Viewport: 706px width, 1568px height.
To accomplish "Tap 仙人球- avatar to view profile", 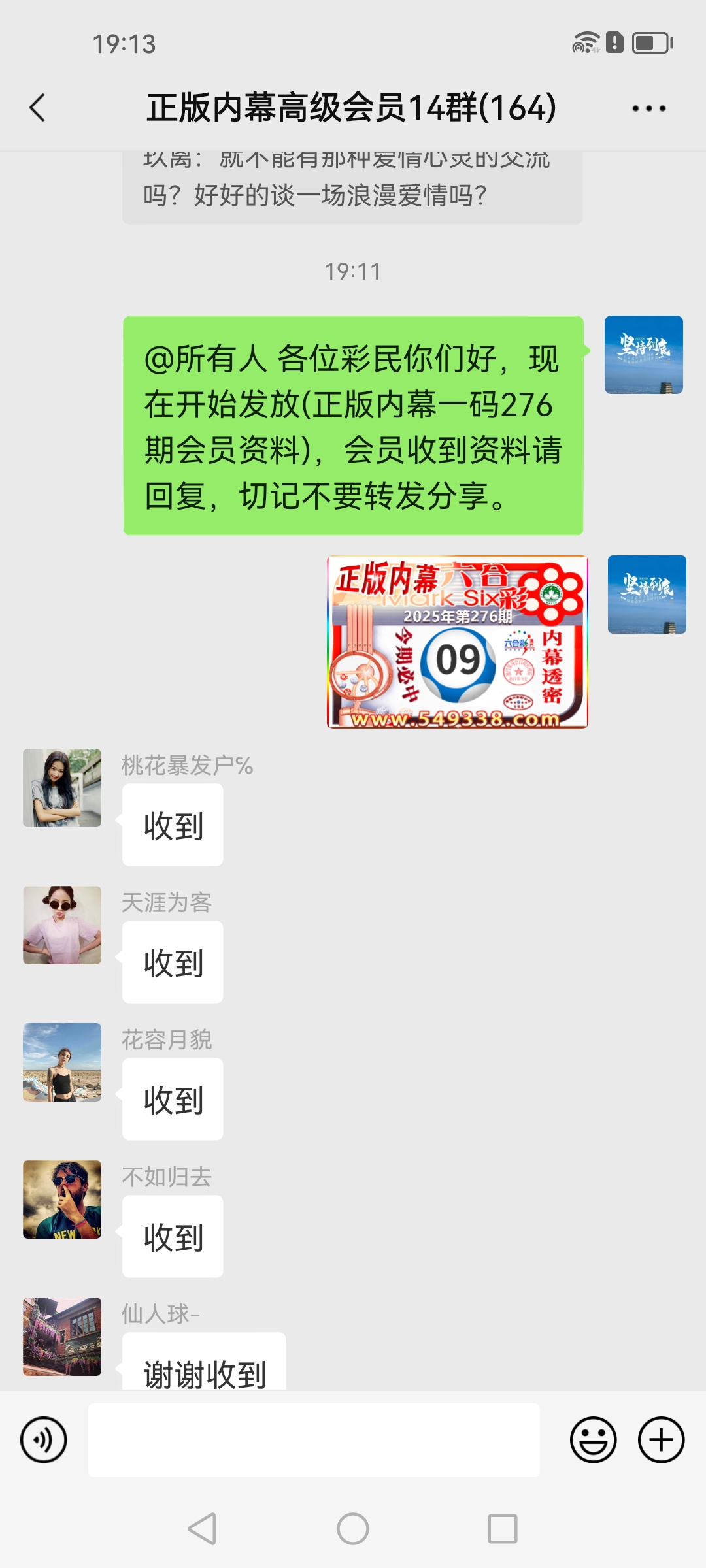I will pos(62,1337).
